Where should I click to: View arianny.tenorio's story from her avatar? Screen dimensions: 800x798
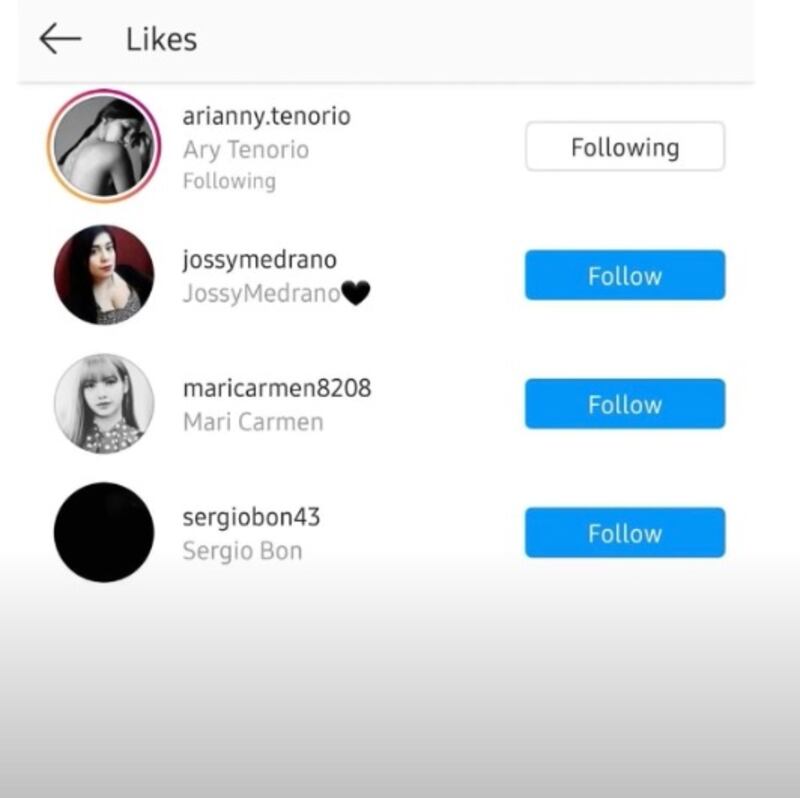click(x=103, y=146)
